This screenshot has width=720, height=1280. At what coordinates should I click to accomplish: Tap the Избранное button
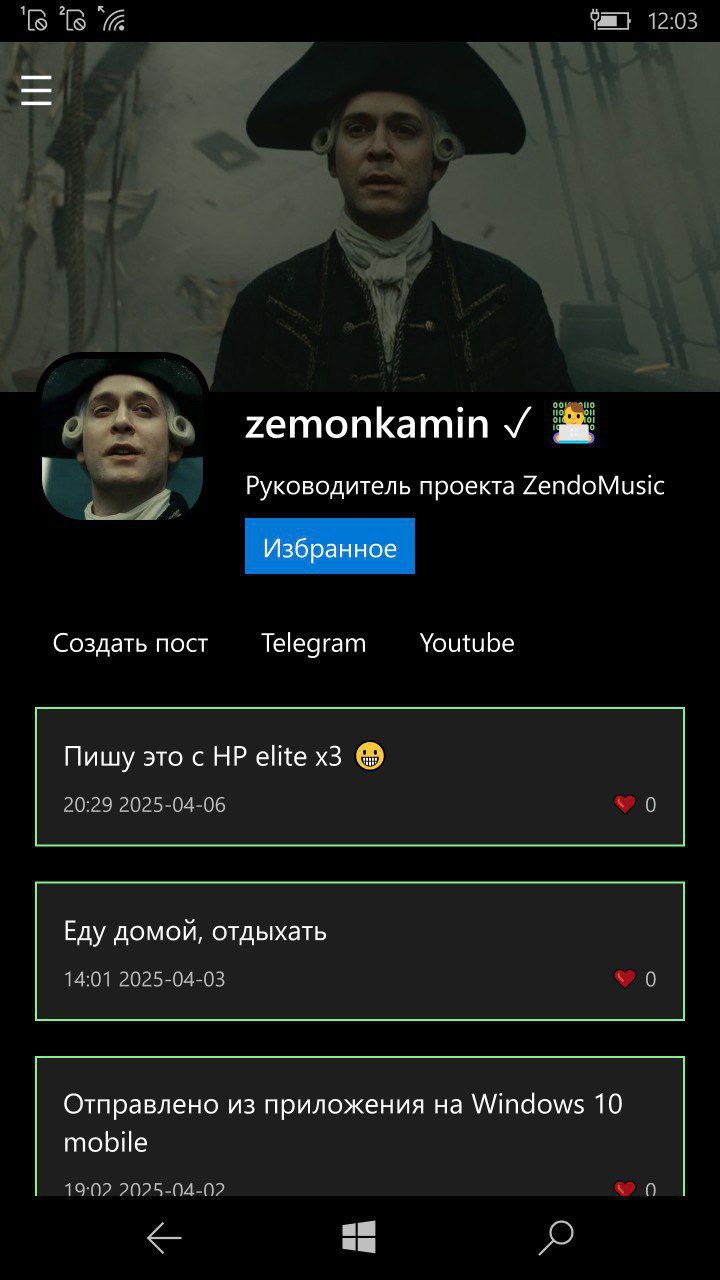[x=329, y=547]
